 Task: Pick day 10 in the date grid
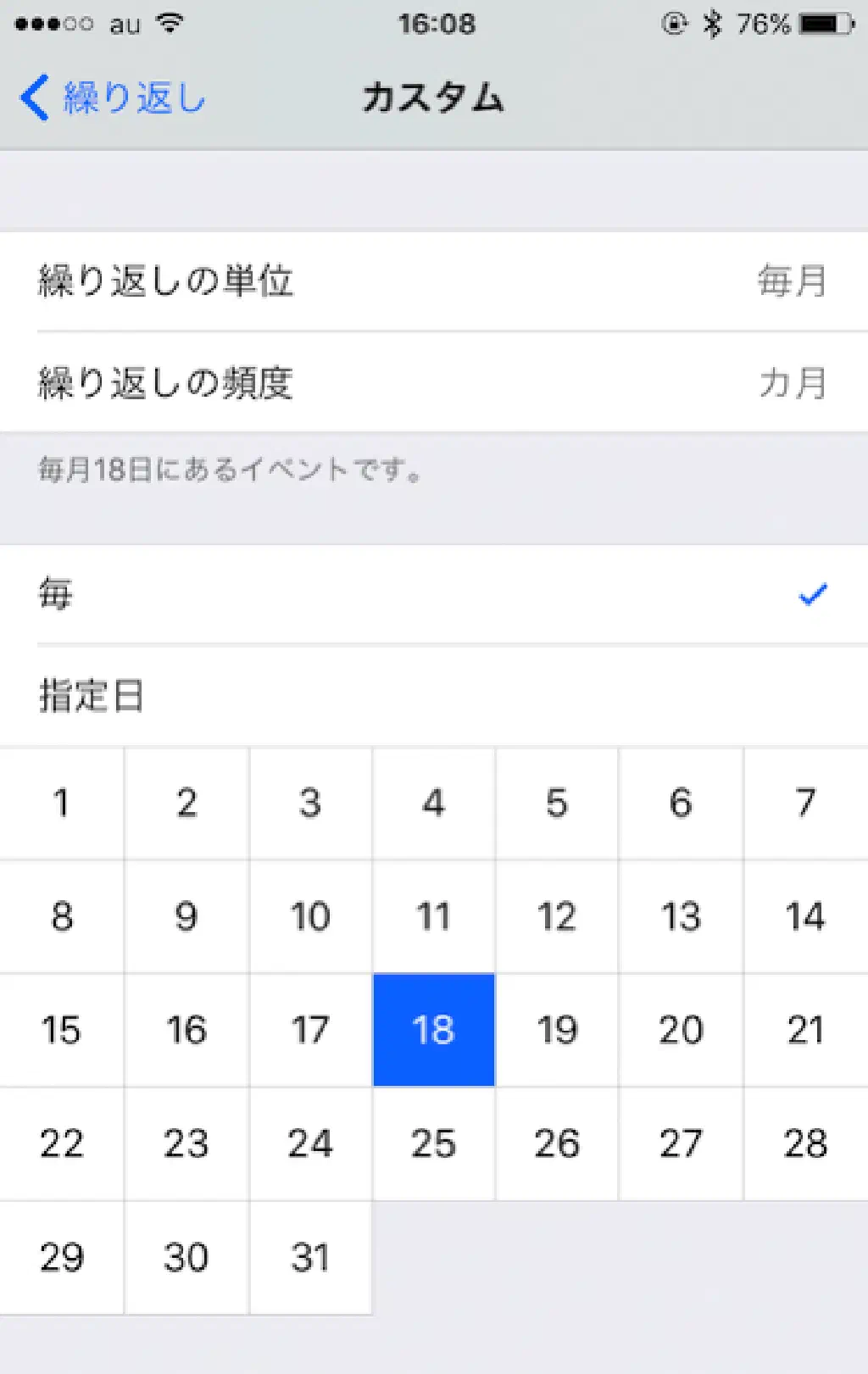pos(310,917)
